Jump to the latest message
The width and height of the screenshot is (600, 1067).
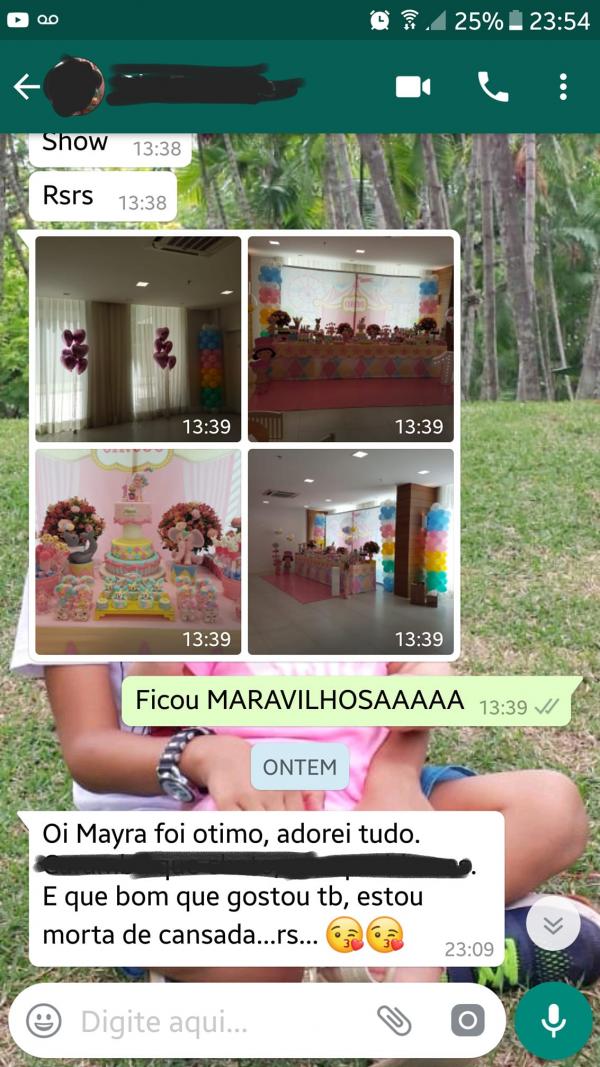(553, 924)
